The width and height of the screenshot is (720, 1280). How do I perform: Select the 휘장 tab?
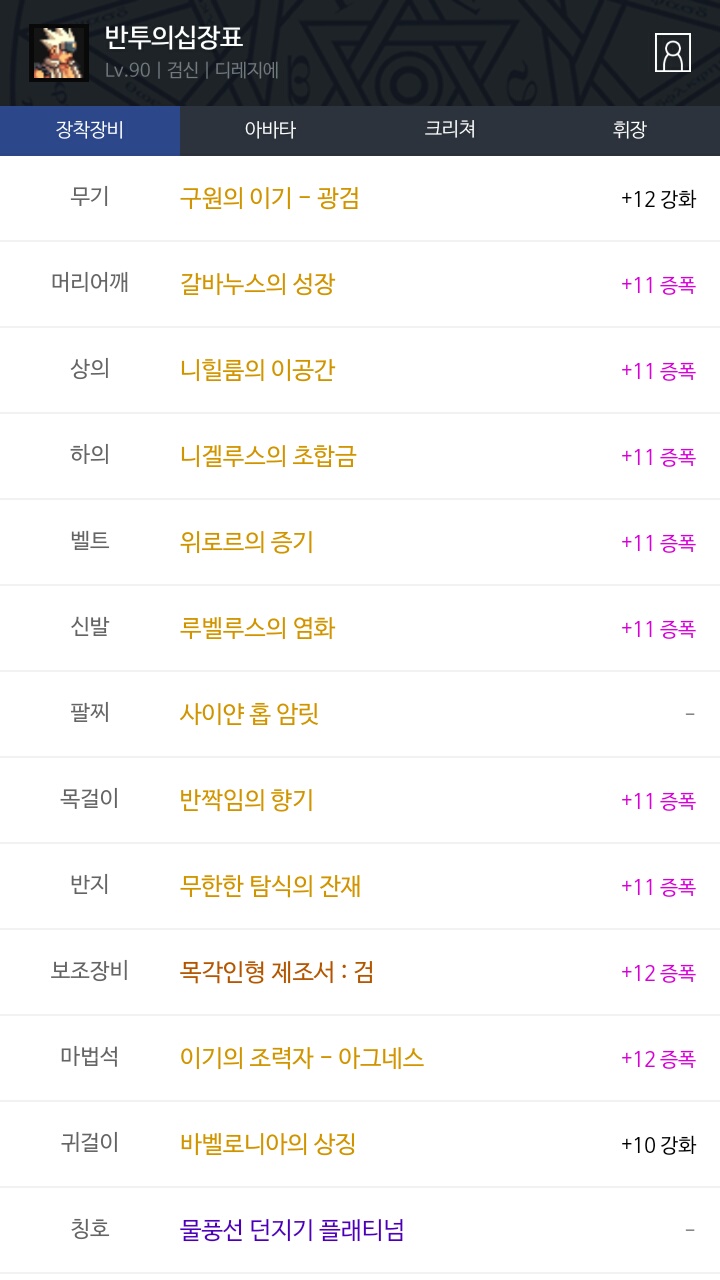pos(630,130)
